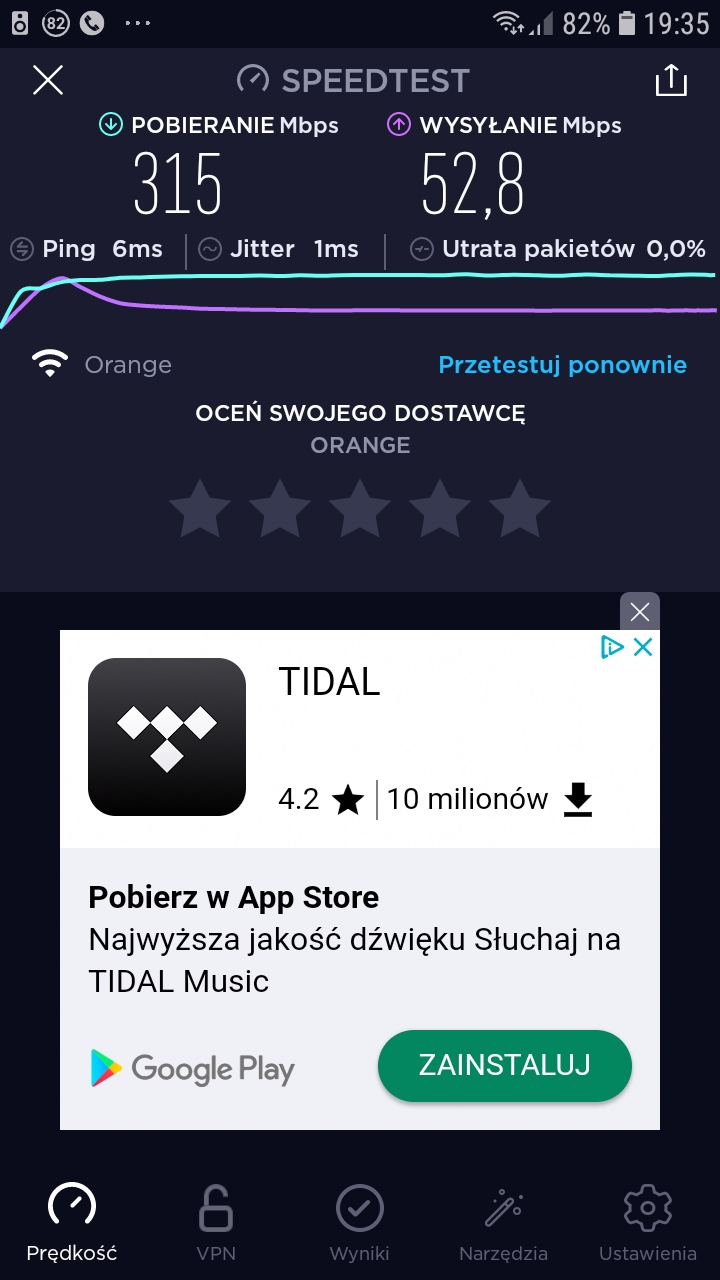Select the Narzędzia tab
Image resolution: width=720 pixels, height=1280 pixels.
click(x=503, y=1222)
